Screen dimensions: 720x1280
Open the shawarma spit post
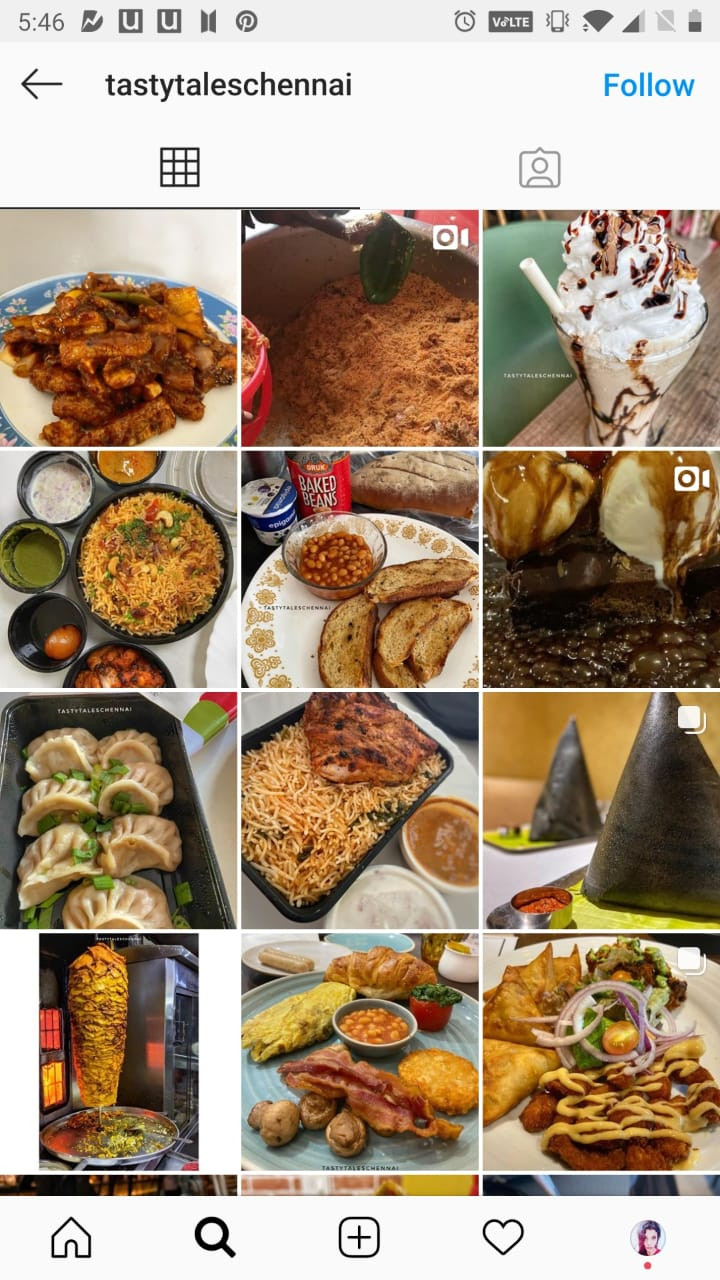point(119,1050)
